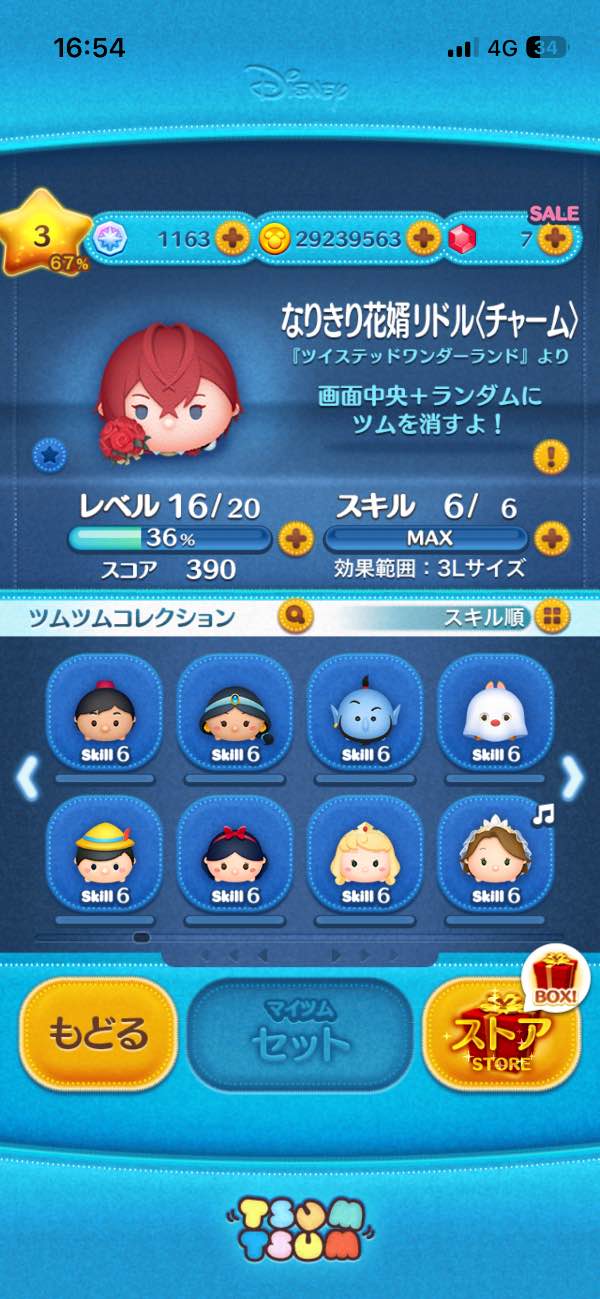Set this Tsum with マイツム セット
The width and height of the screenshot is (600, 1299).
point(300,1033)
